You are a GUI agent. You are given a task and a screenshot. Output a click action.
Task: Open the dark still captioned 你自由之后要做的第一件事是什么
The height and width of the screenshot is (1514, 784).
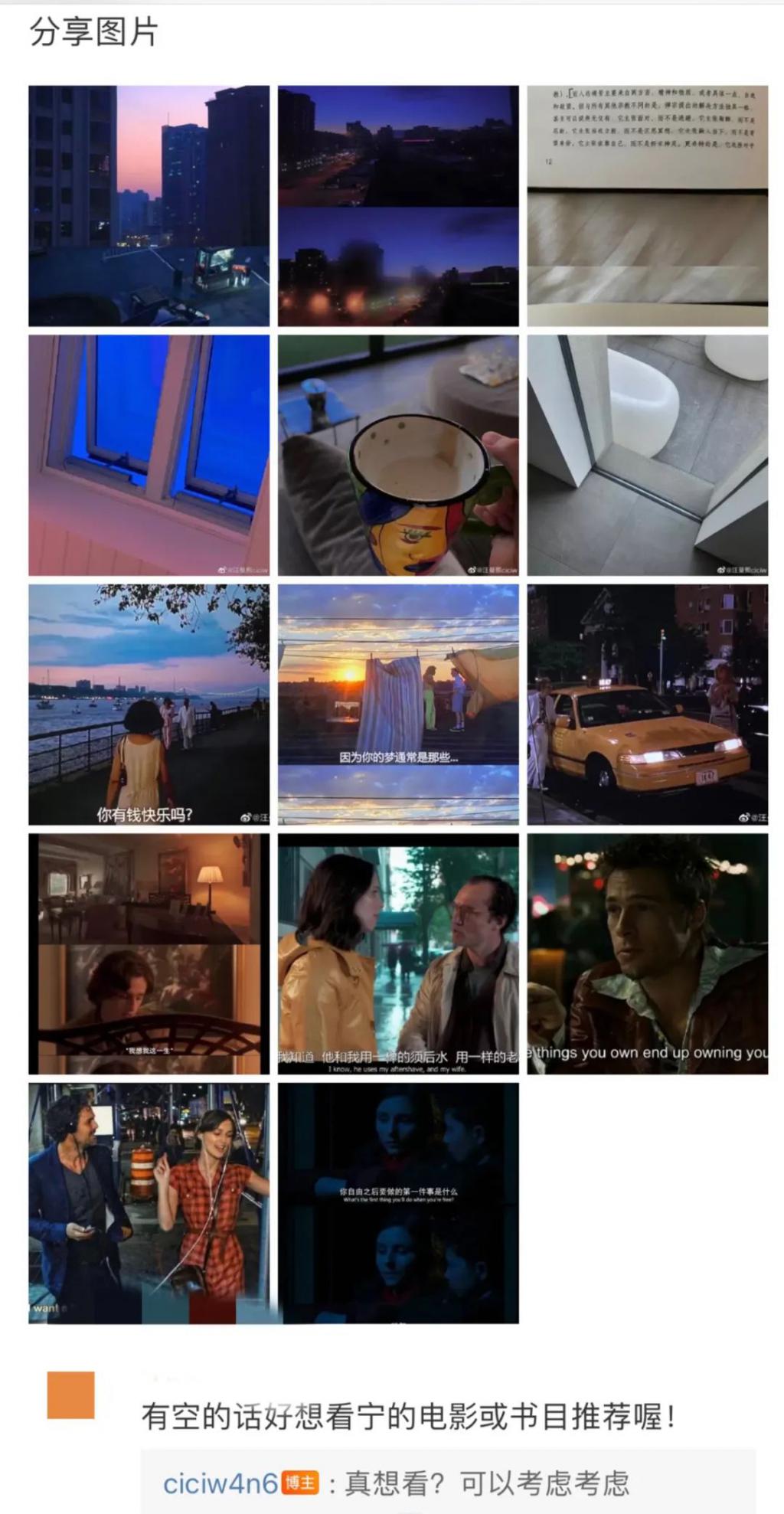pos(398,1203)
